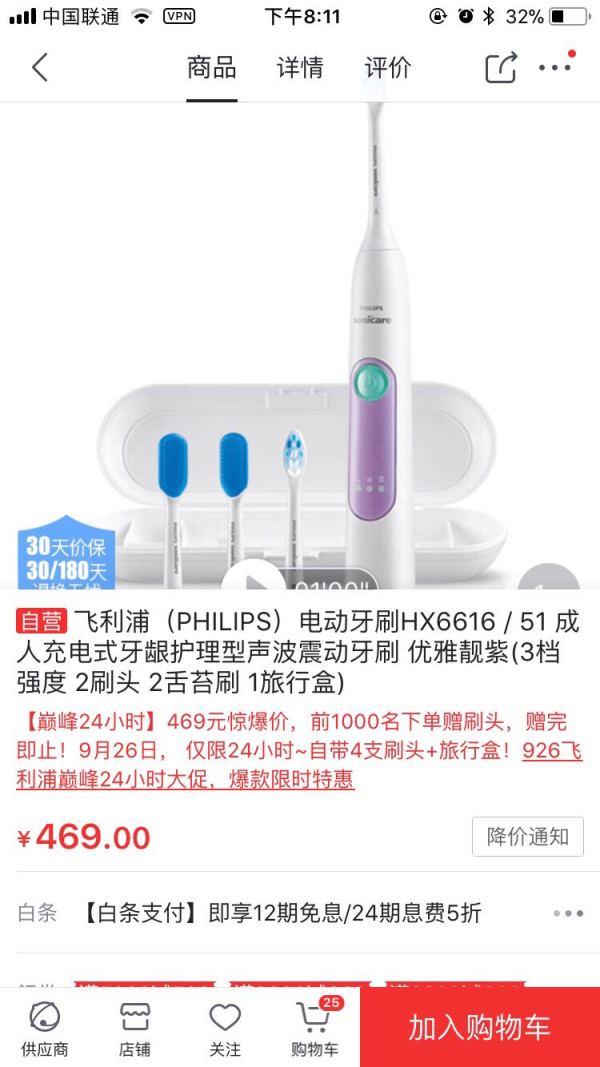Go back to the previous page
Image resolution: width=600 pixels, height=1067 pixels.
[x=40, y=68]
